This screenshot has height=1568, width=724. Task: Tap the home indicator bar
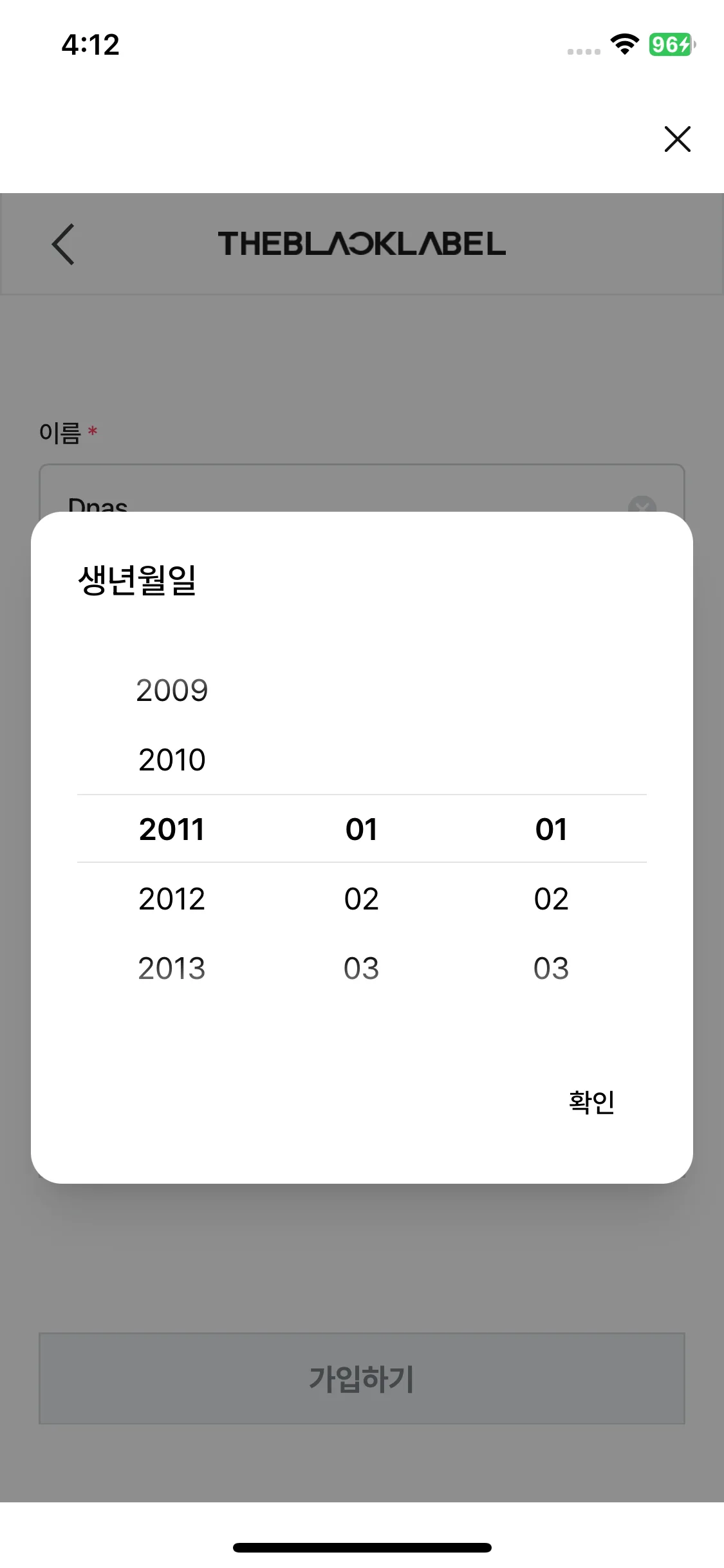pos(362,1547)
